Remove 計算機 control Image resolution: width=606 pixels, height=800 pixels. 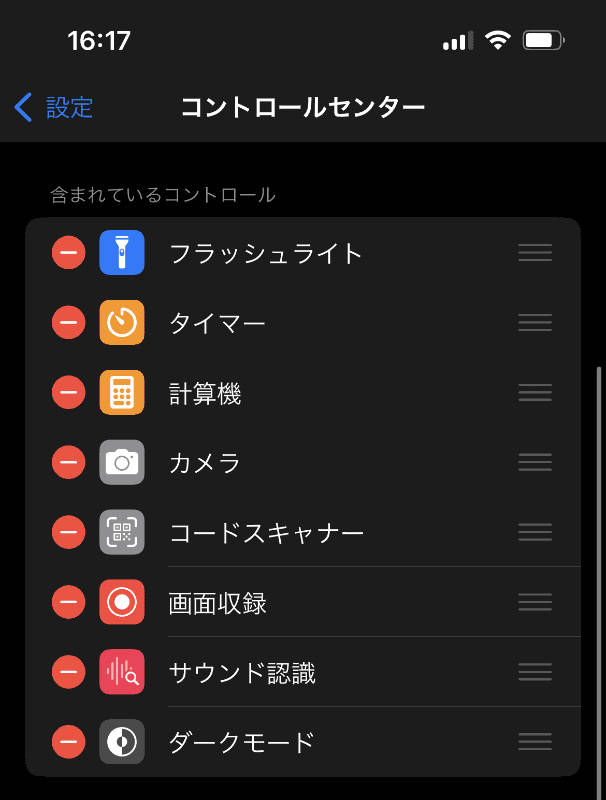point(69,393)
